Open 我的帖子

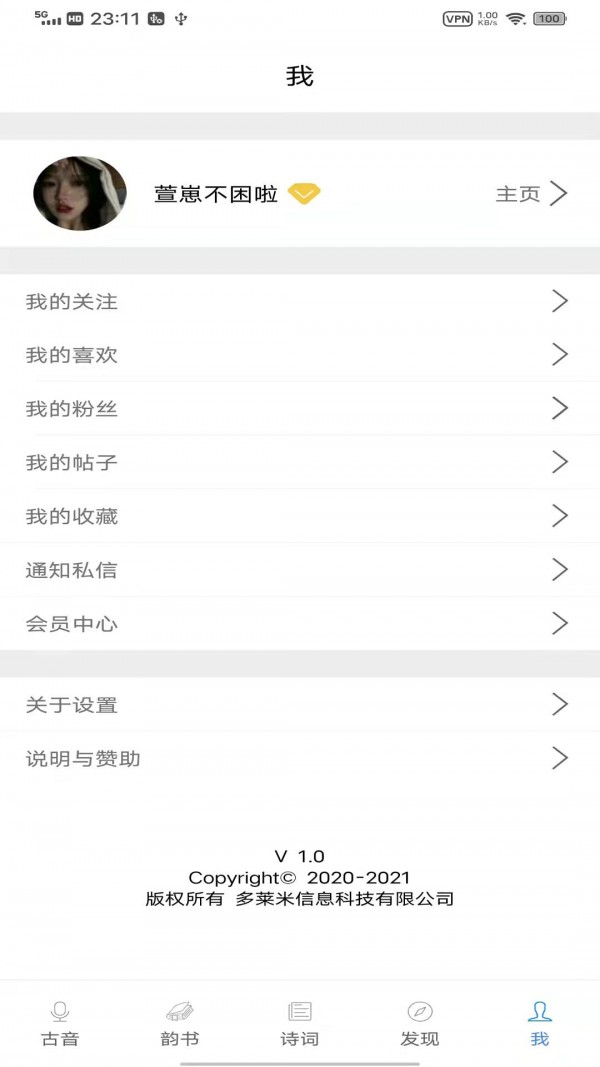[x=300, y=462]
